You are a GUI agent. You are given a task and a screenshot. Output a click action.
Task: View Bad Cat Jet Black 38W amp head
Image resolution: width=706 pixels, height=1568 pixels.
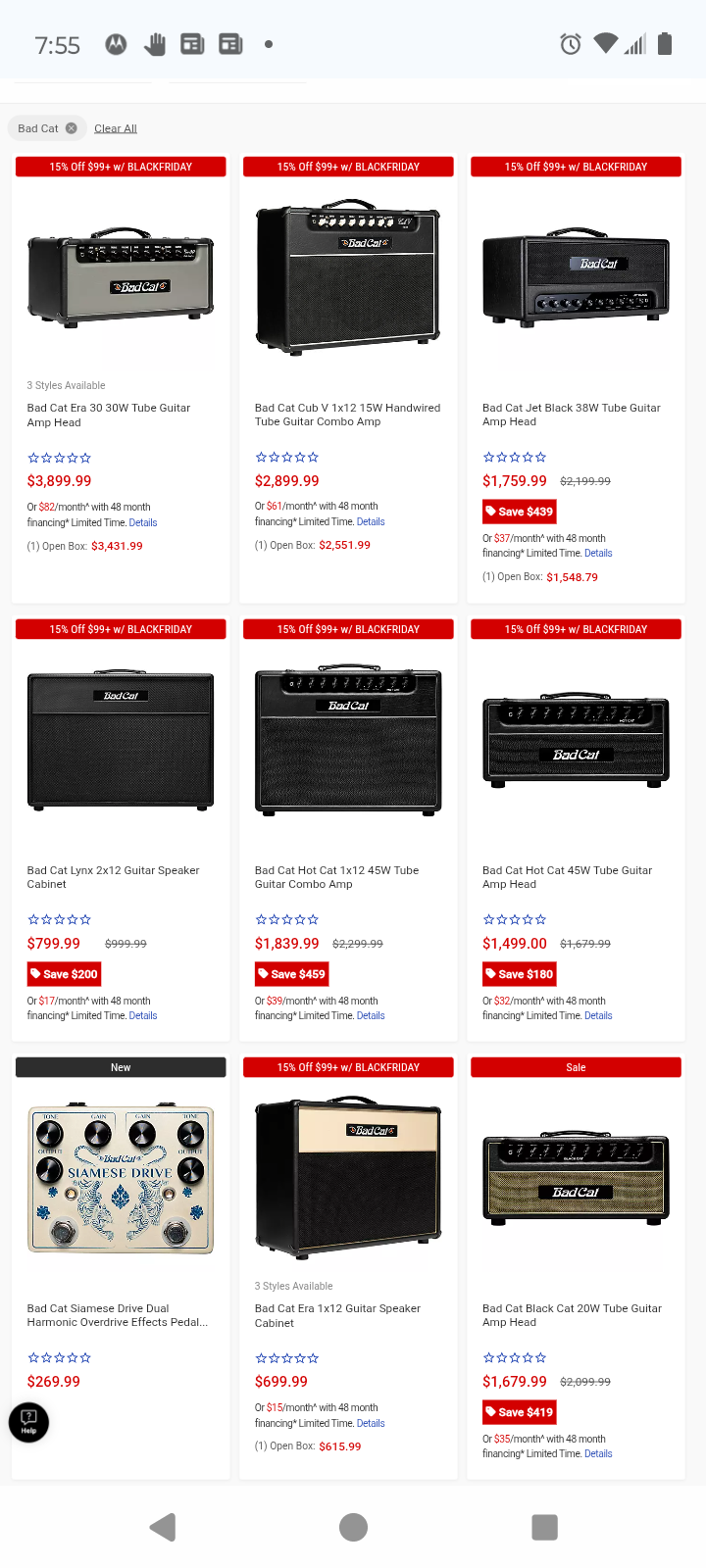coord(571,415)
